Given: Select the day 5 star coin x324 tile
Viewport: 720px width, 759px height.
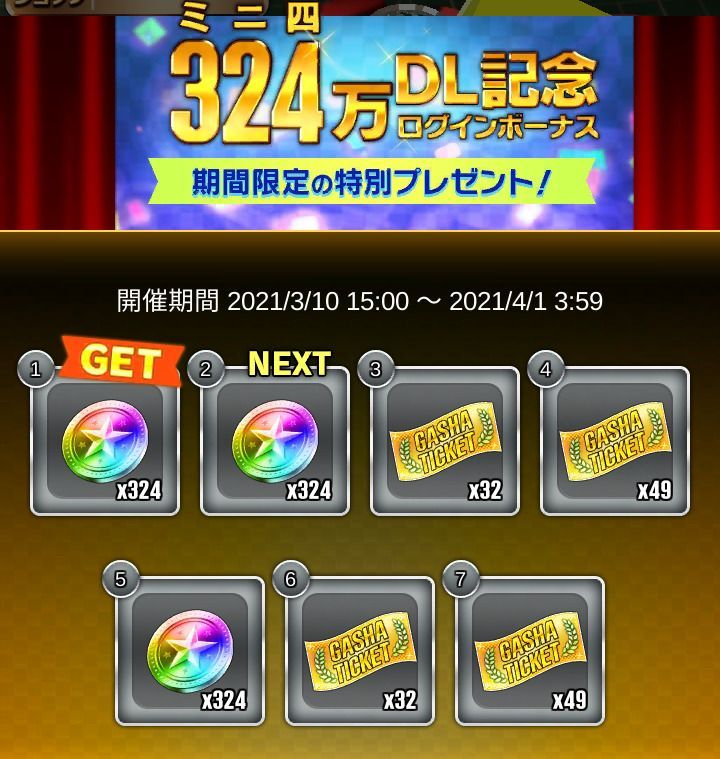Looking at the screenshot, I should pos(190,651).
